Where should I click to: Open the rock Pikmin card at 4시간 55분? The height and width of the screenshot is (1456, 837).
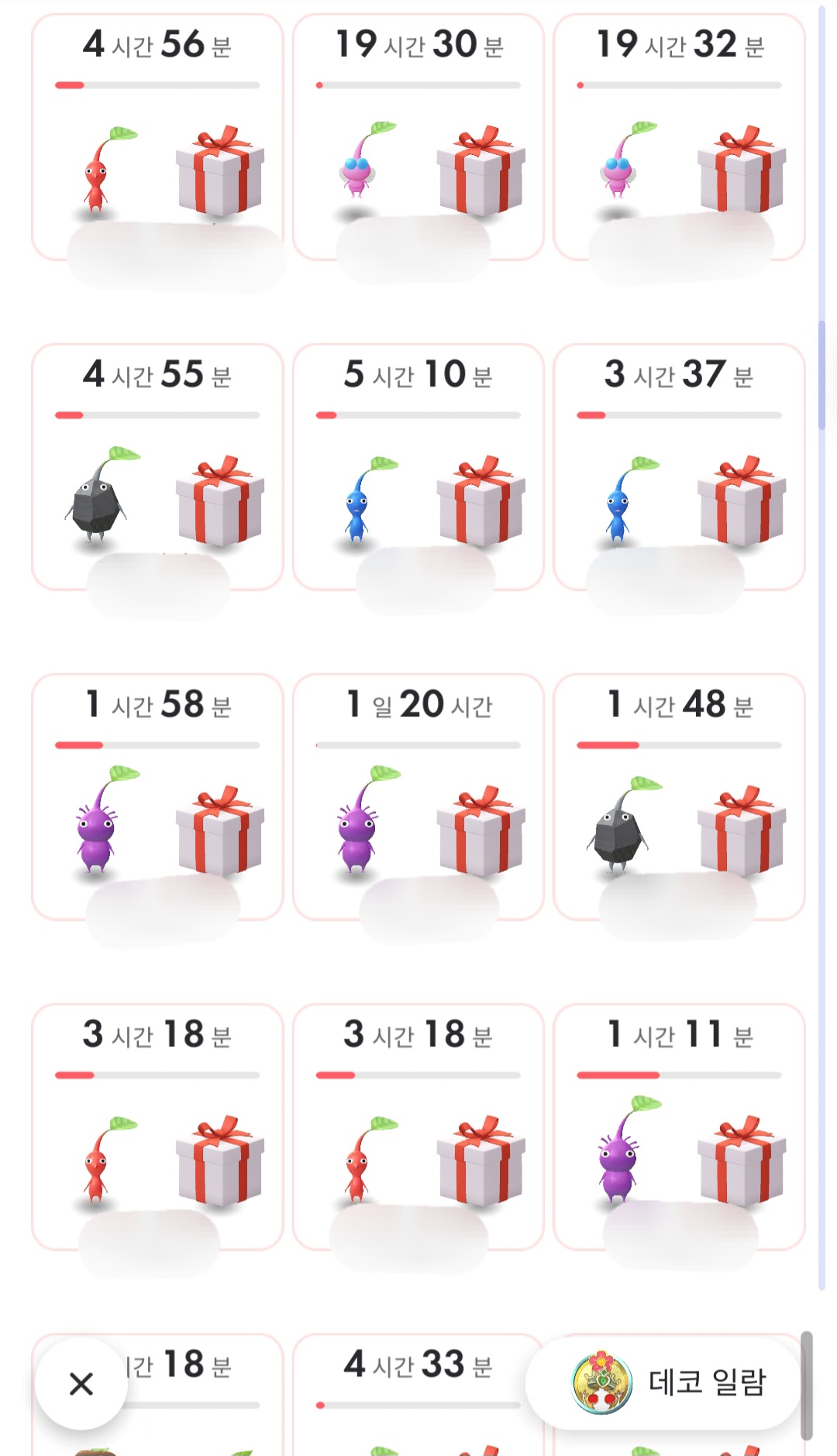coord(157,467)
